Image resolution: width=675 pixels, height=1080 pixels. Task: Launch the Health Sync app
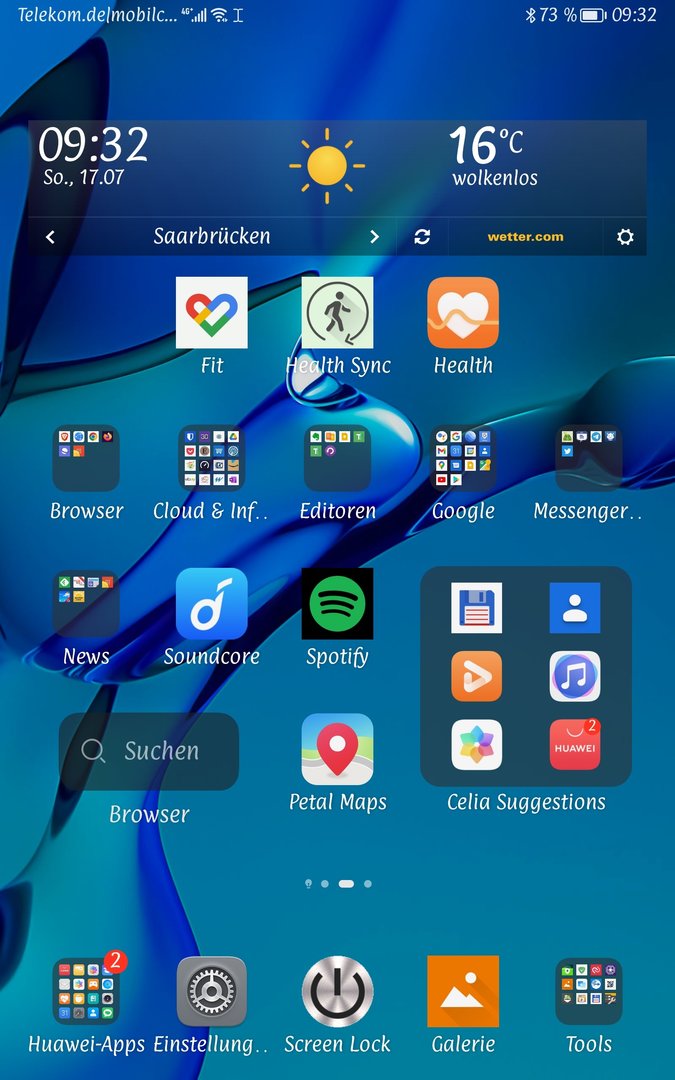tap(338, 313)
